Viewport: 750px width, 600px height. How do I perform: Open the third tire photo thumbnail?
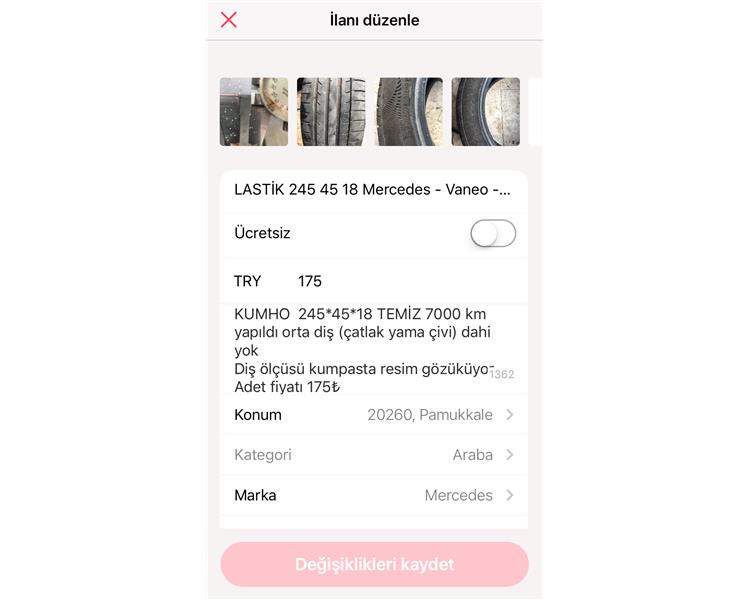(408, 112)
